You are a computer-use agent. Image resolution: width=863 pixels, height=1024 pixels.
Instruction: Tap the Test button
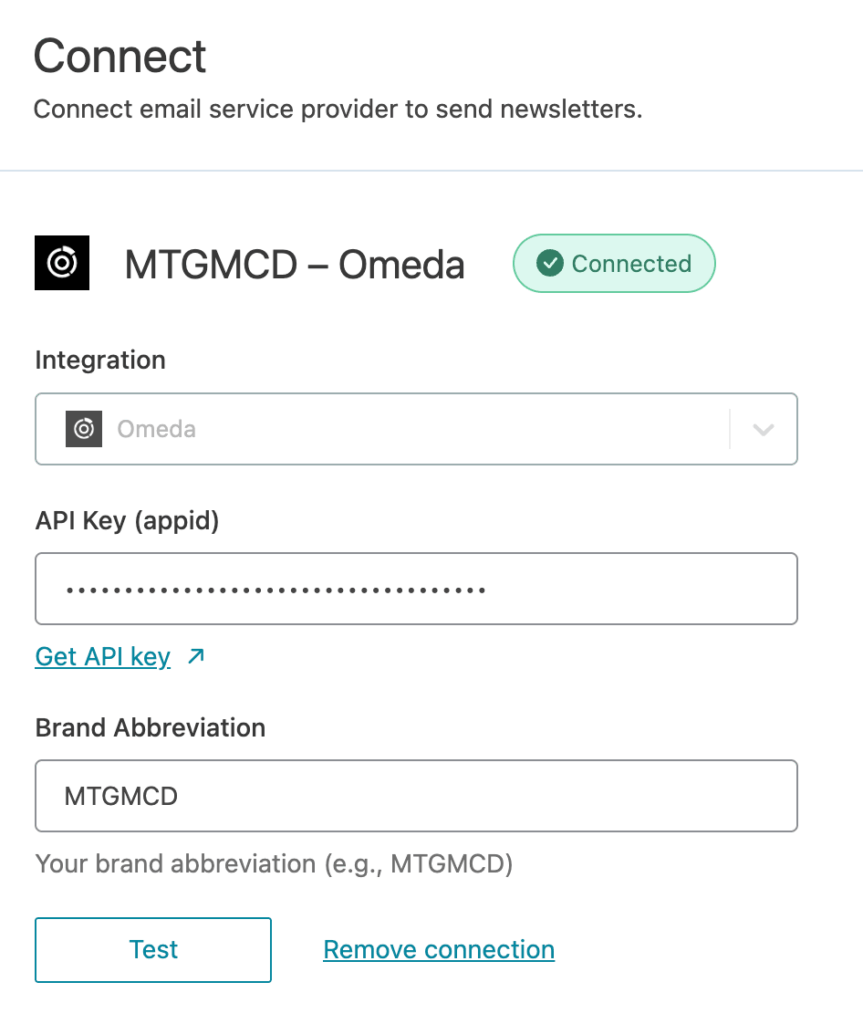click(153, 950)
